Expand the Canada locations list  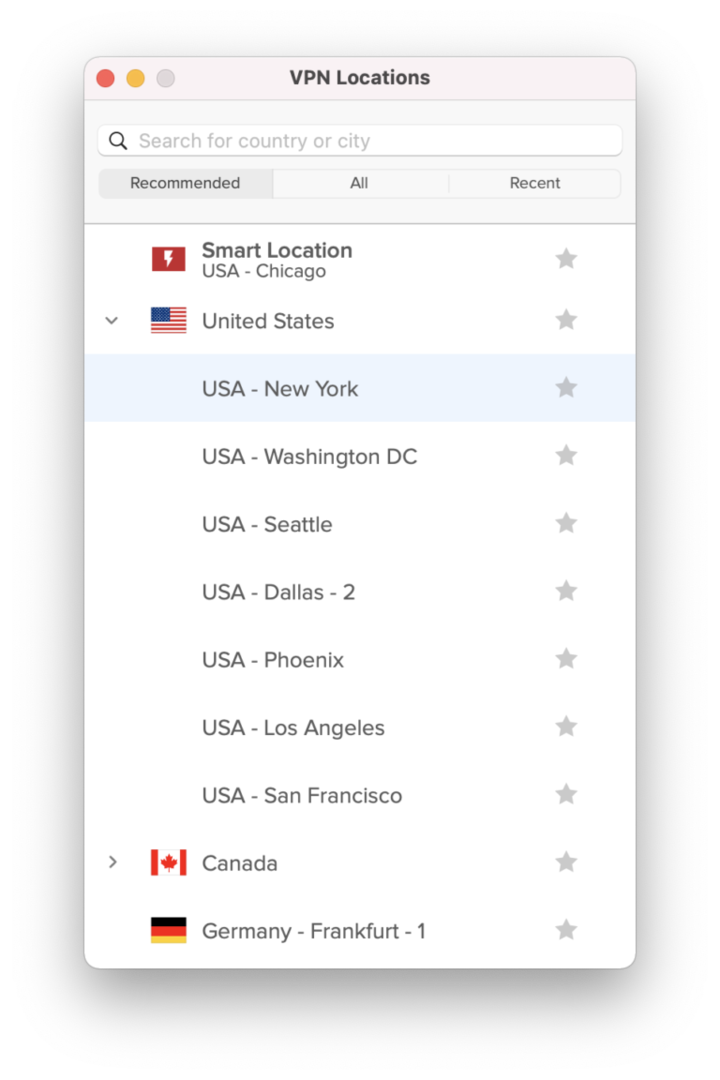coord(112,862)
